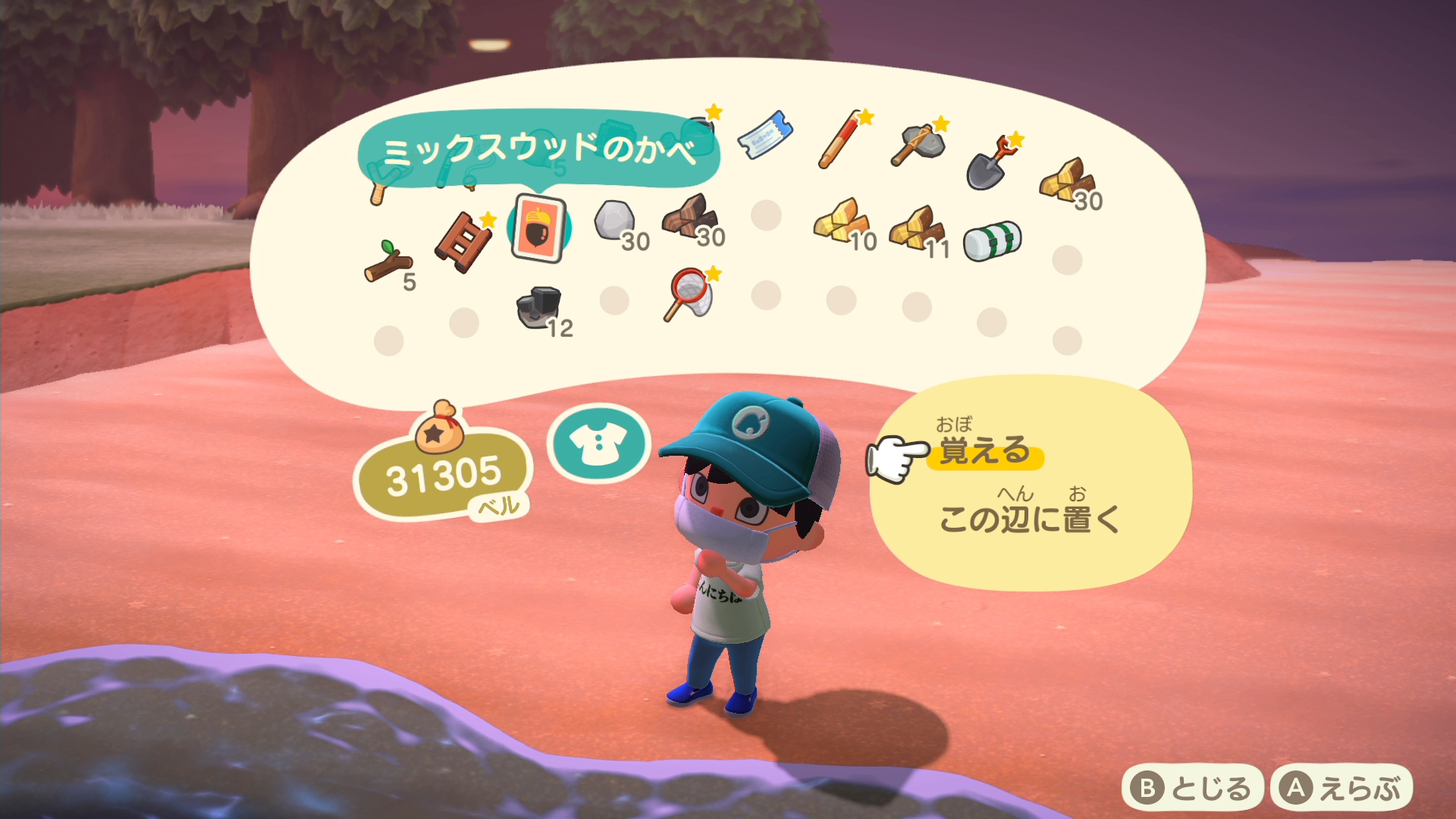Pick the tree branches stack of 5
The width and height of the screenshot is (1456, 819).
point(388,262)
